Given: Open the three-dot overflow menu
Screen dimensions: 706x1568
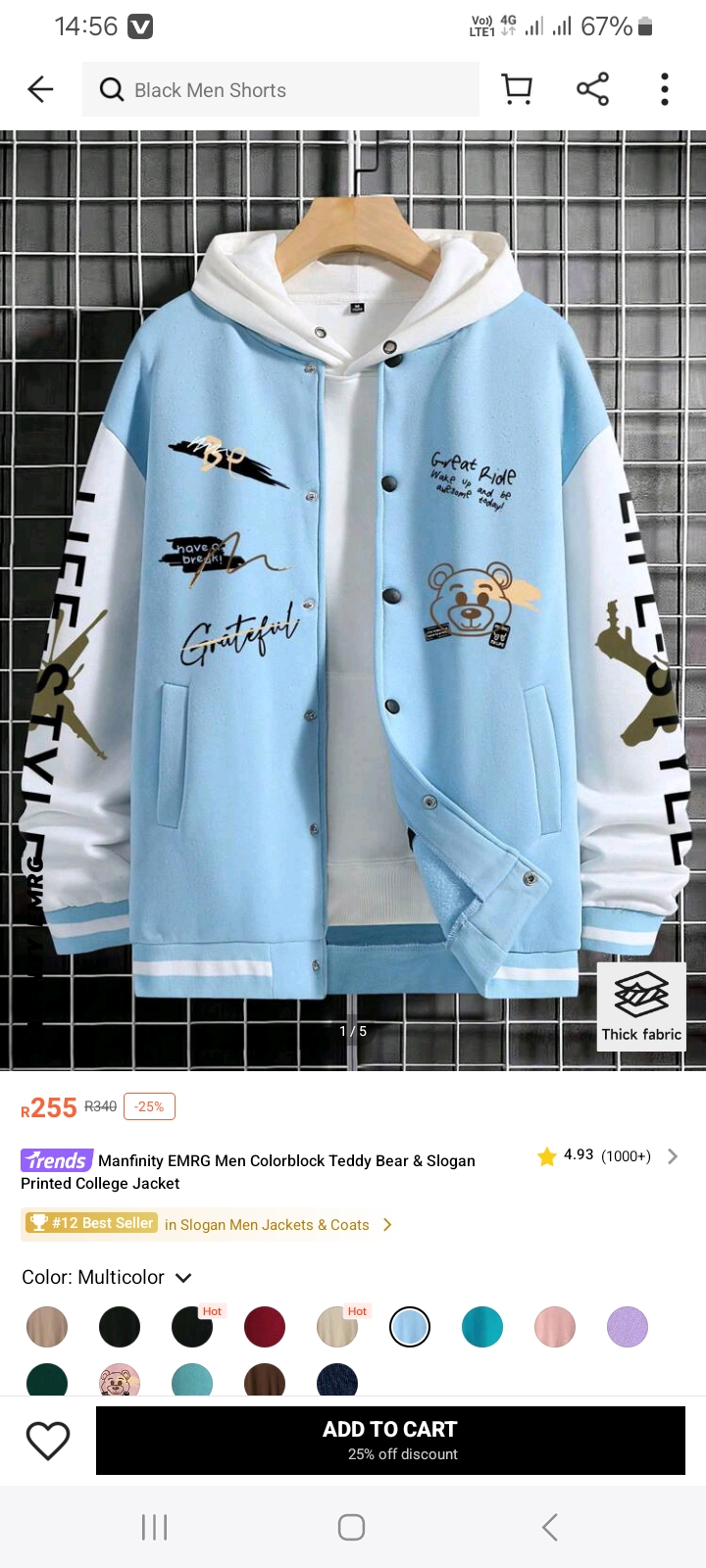Looking at the screenshot, I should (x=665, y=89).
